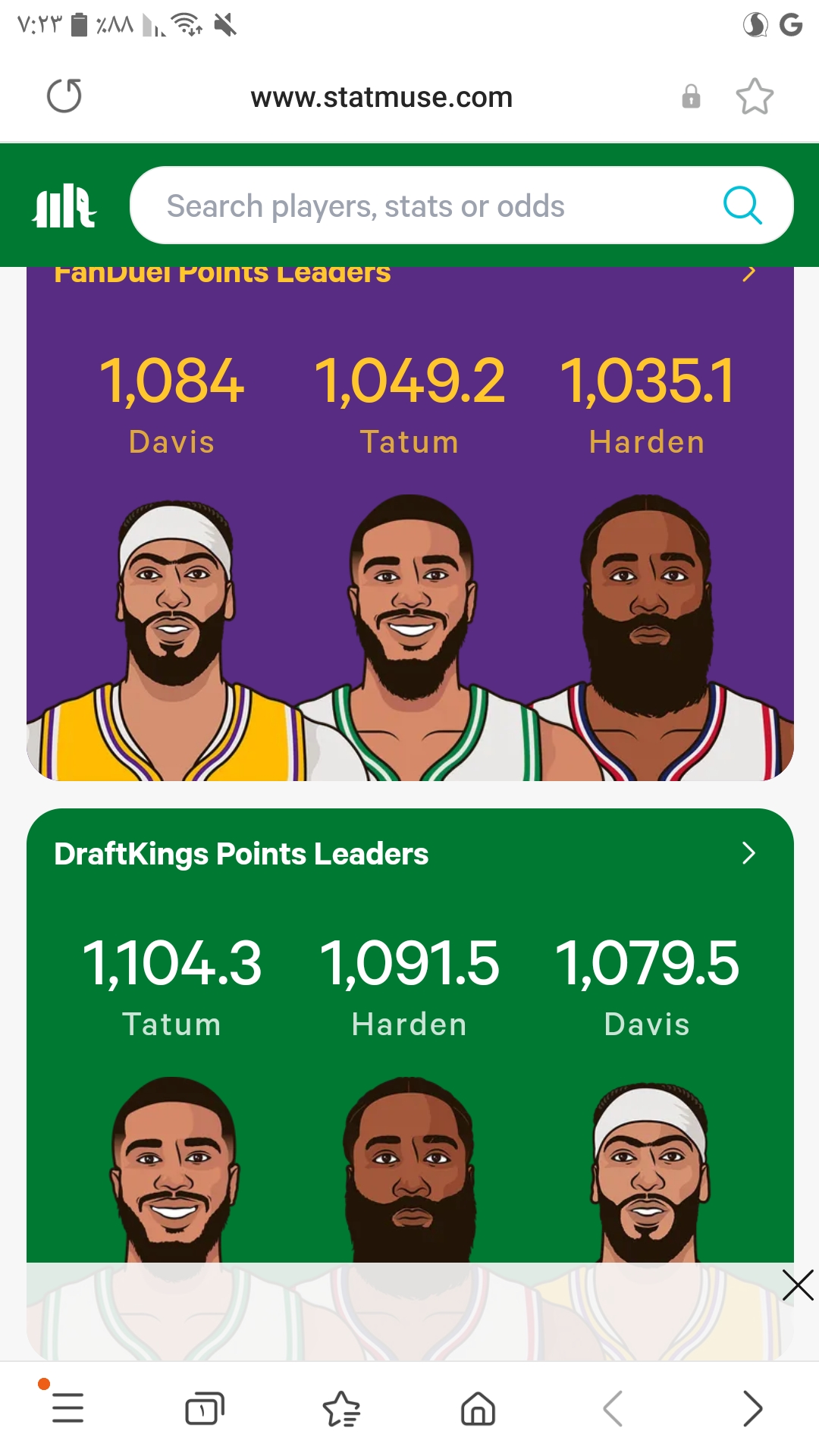Open the bookmarks list icon
This screenshot has width=819, height=1456.
(x=341, y=1409)
